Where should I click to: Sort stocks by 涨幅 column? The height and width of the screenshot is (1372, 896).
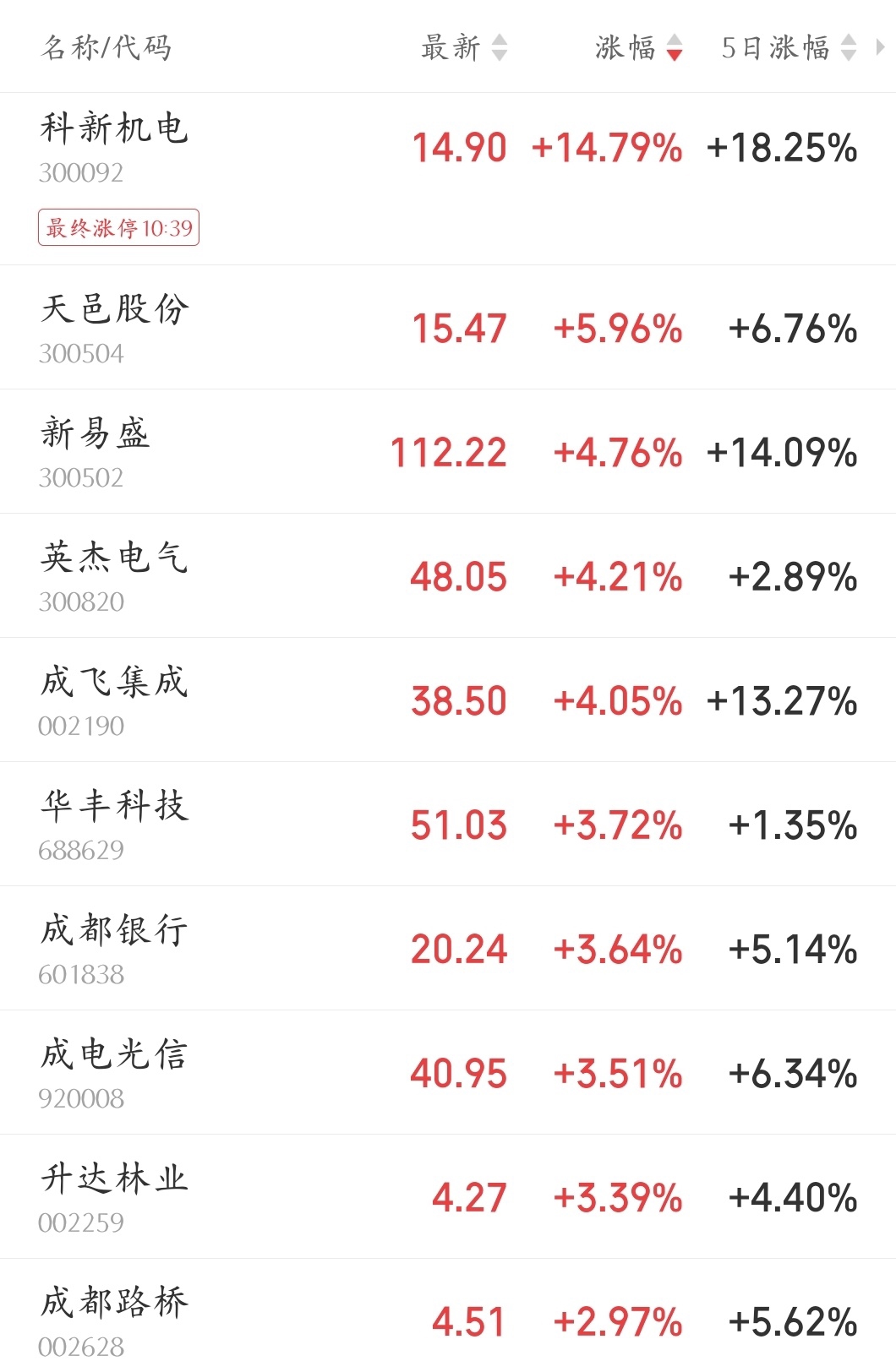click(x=637, y=47)
